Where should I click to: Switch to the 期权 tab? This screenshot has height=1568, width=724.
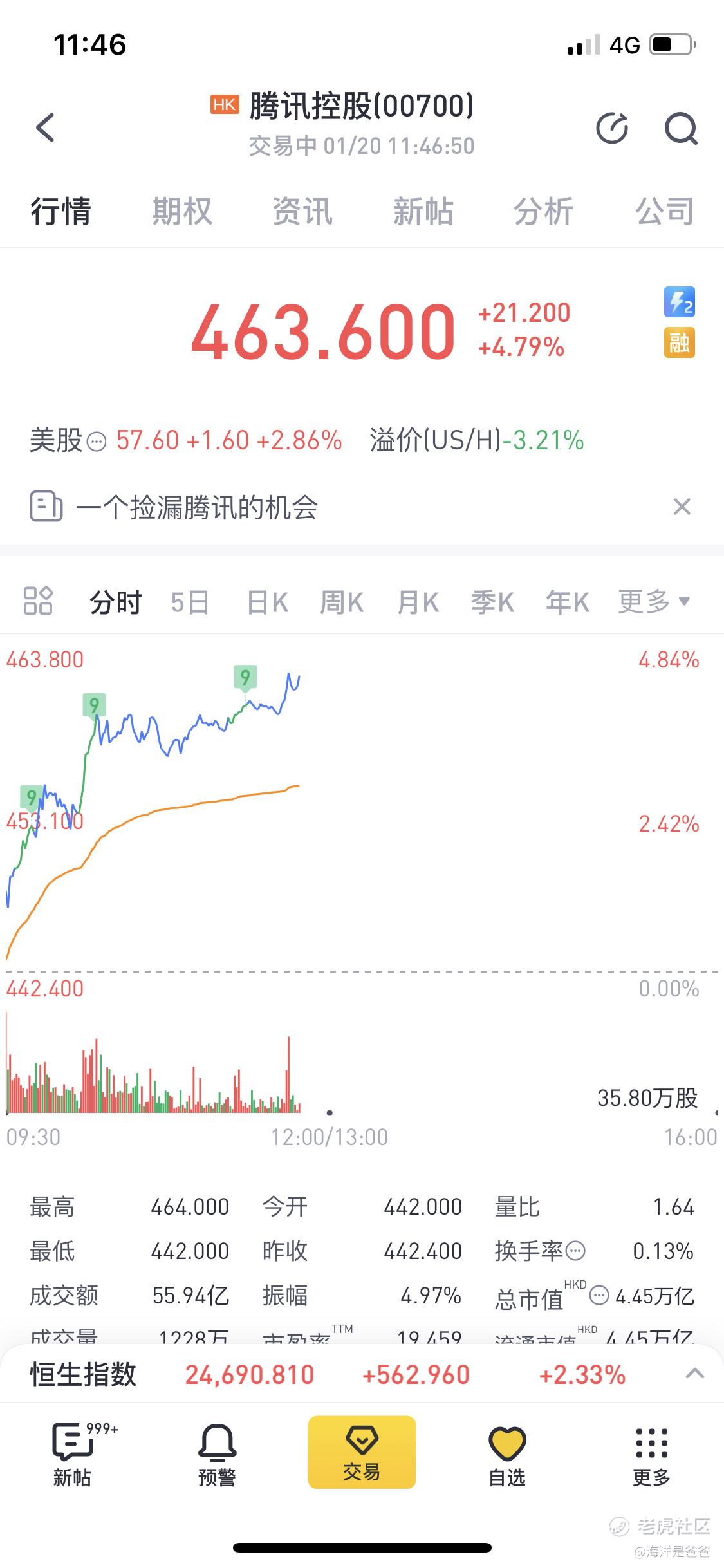tap(182, 211)
